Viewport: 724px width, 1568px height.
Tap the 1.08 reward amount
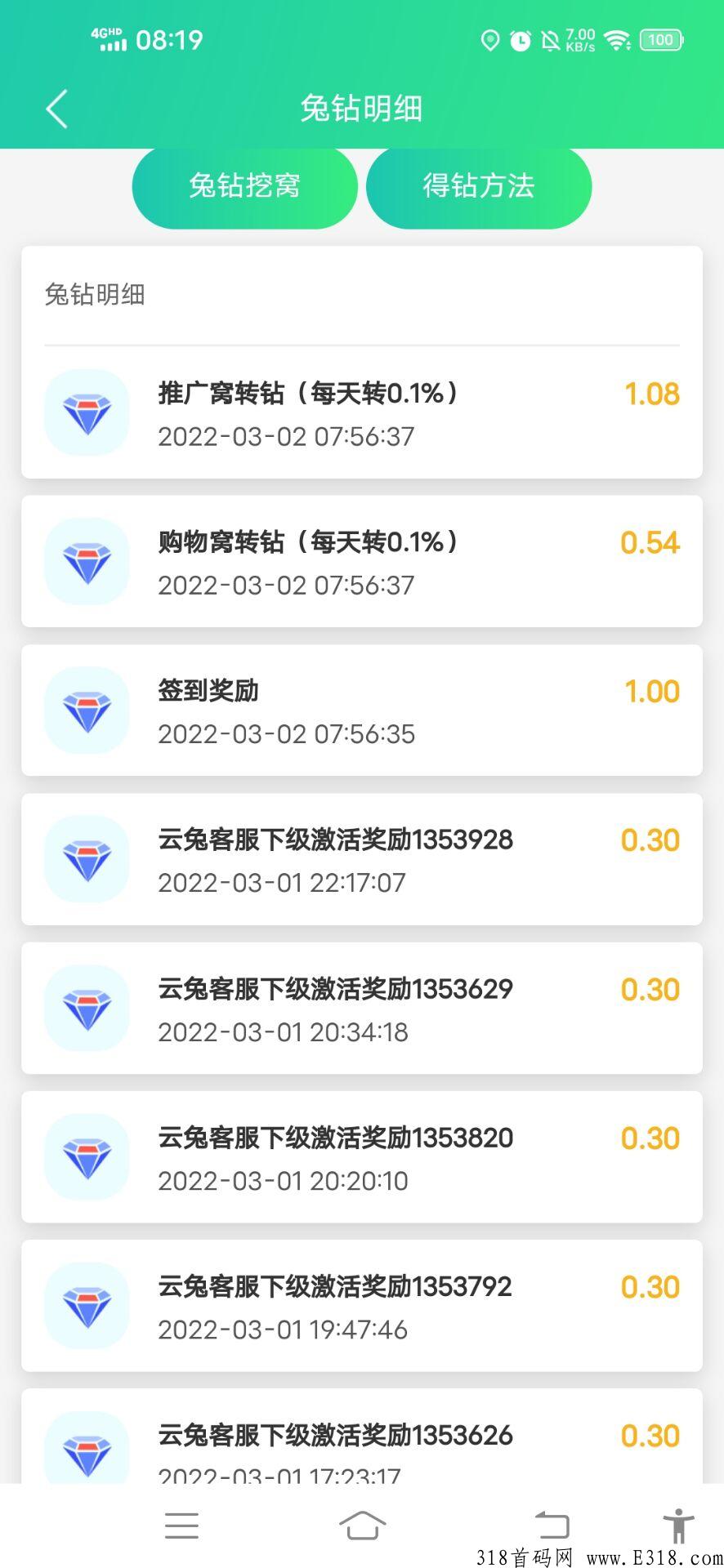point(651,394)
